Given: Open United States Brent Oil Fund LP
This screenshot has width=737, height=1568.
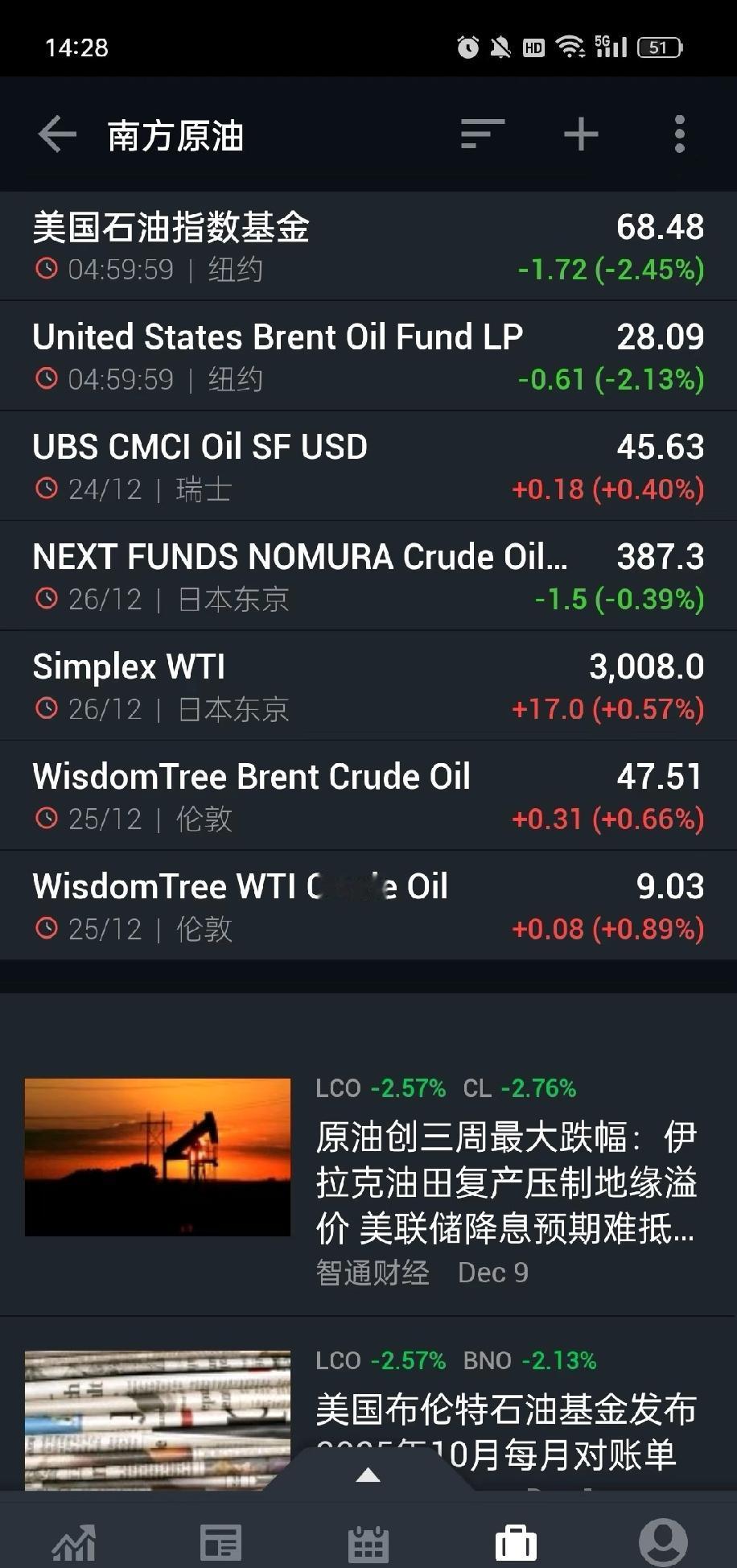Looking at the screenshot, I should (x=368, y=356).
